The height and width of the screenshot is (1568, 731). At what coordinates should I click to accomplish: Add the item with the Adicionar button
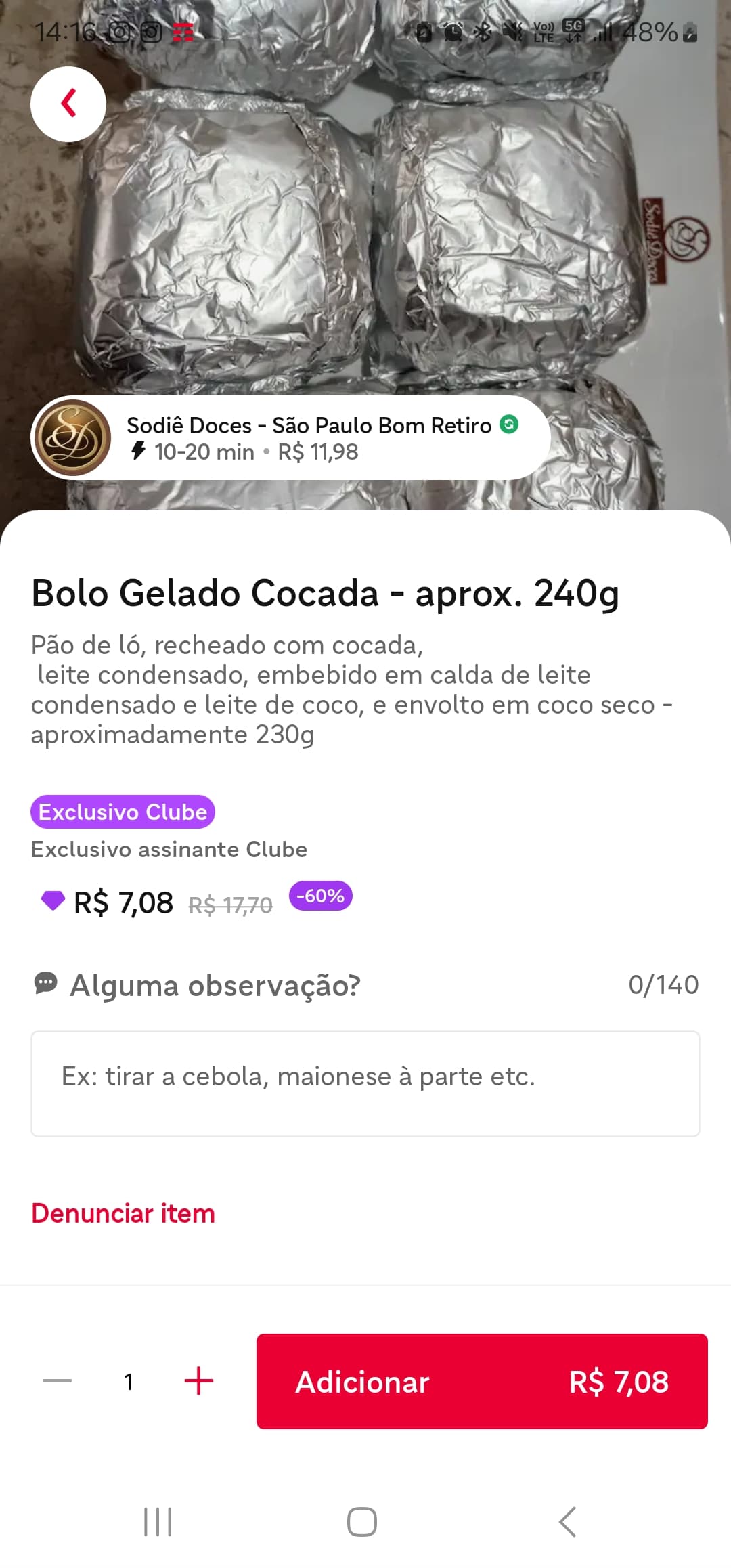[x=481, y=1381]
